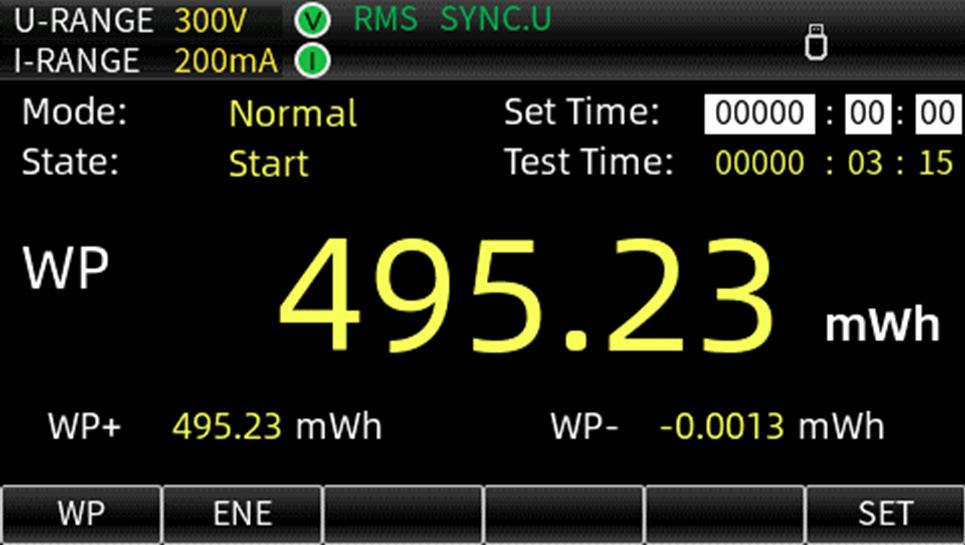Switch to the ENE view
Screen dimensions: 965x545
242,514
